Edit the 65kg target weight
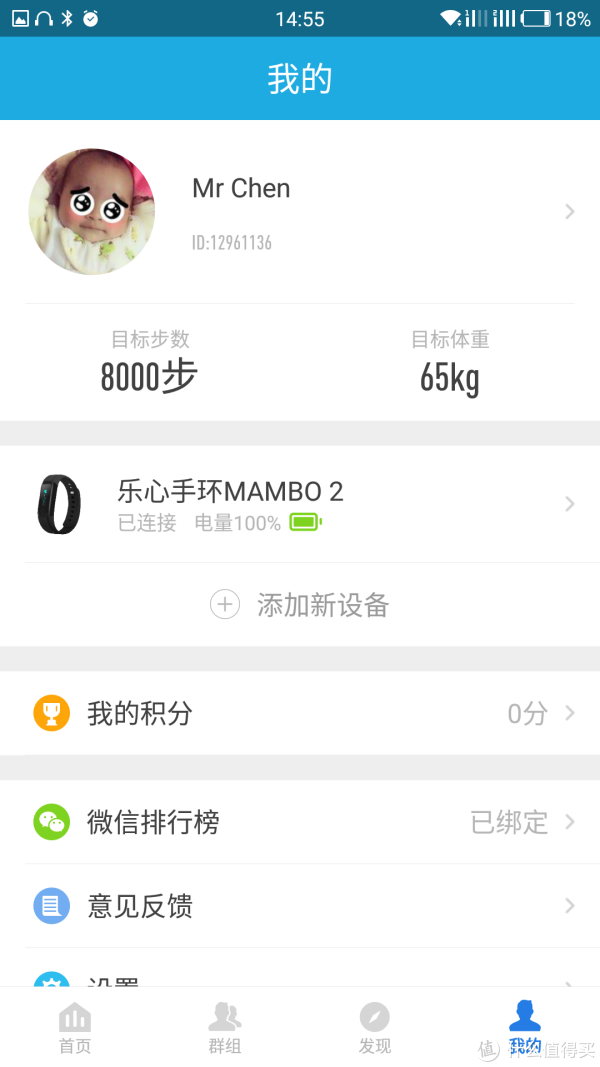The height and width of the screenshot is (1067, 600). point(450,362)
